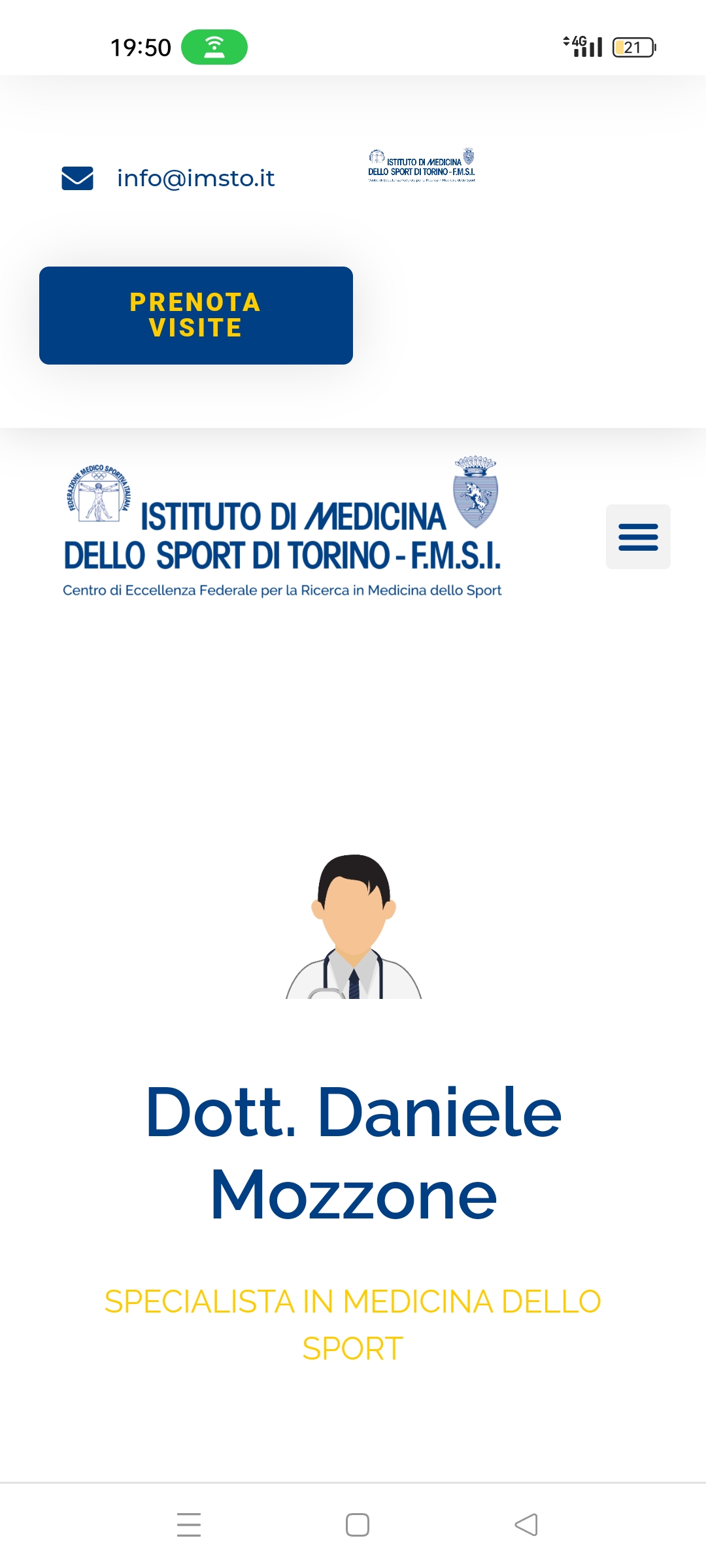Open the hamburger navigation menu
The width and height of the screenshot is (706, 1568).
pyautogui.click(x=638, y=537)
